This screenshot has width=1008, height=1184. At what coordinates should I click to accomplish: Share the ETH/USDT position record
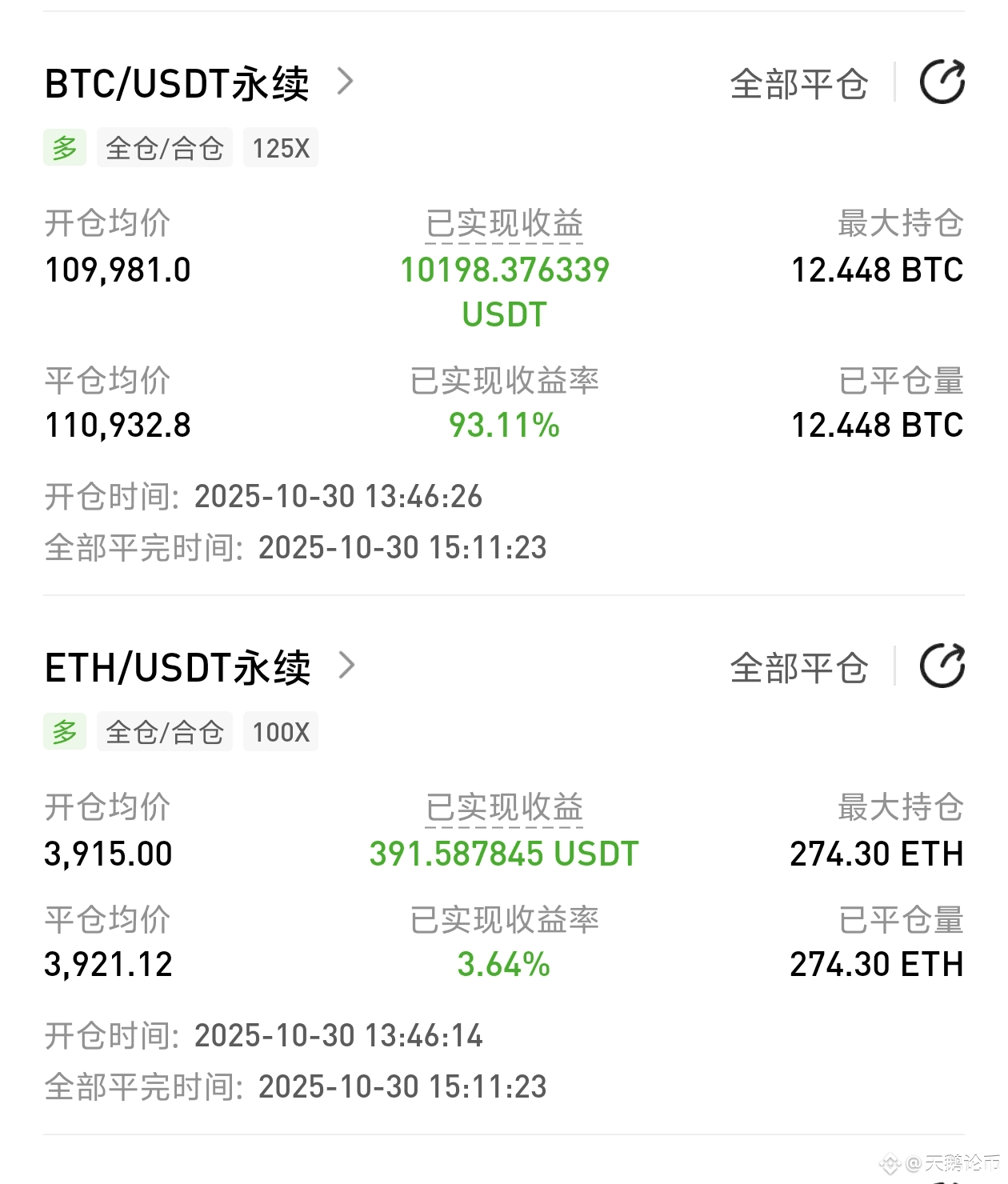point(942,666)
